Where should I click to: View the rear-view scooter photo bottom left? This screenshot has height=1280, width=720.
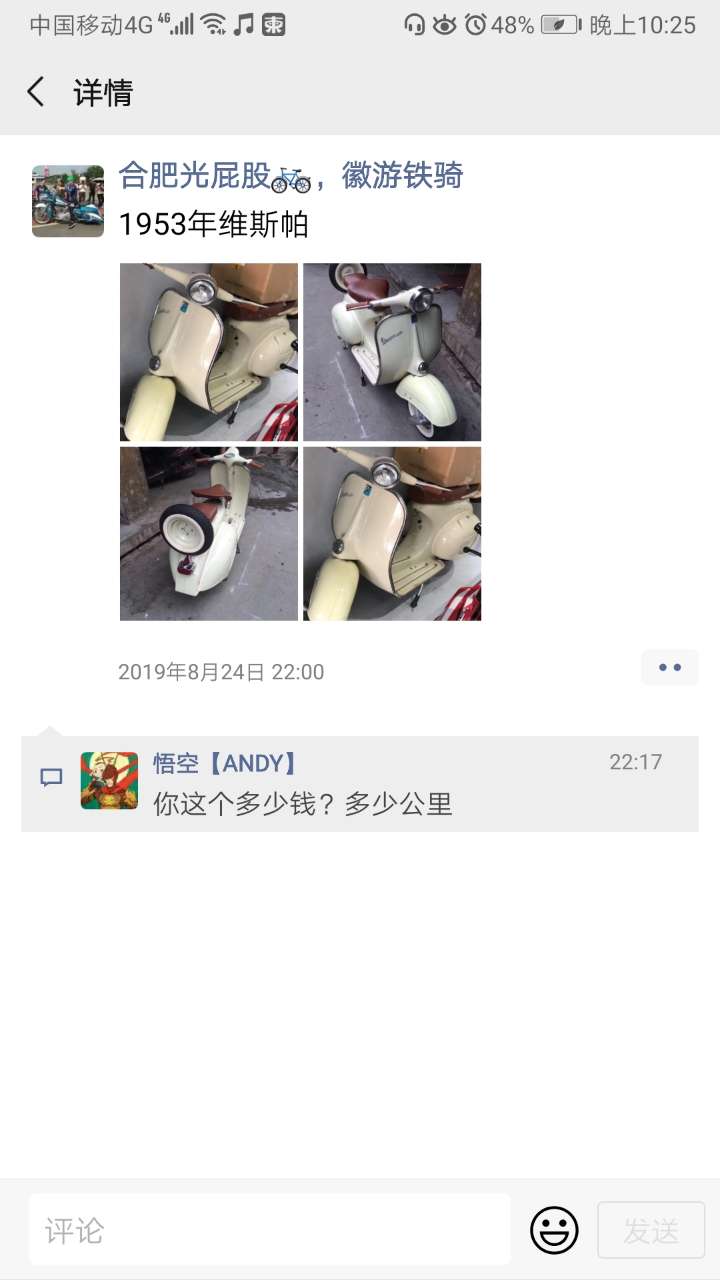pos(208,533)
